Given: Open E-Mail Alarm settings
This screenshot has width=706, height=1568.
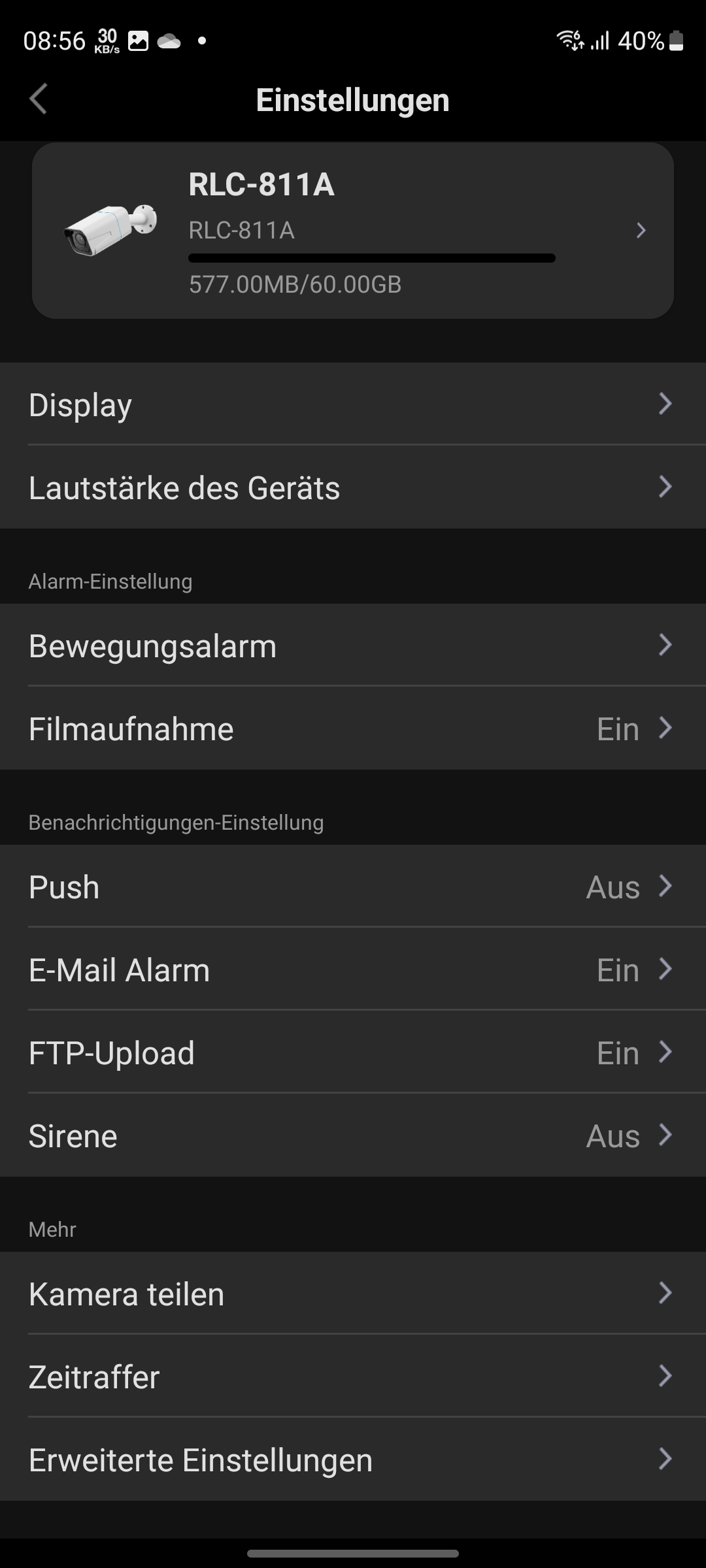Looking at the screenshot, I should coord(353,970).
